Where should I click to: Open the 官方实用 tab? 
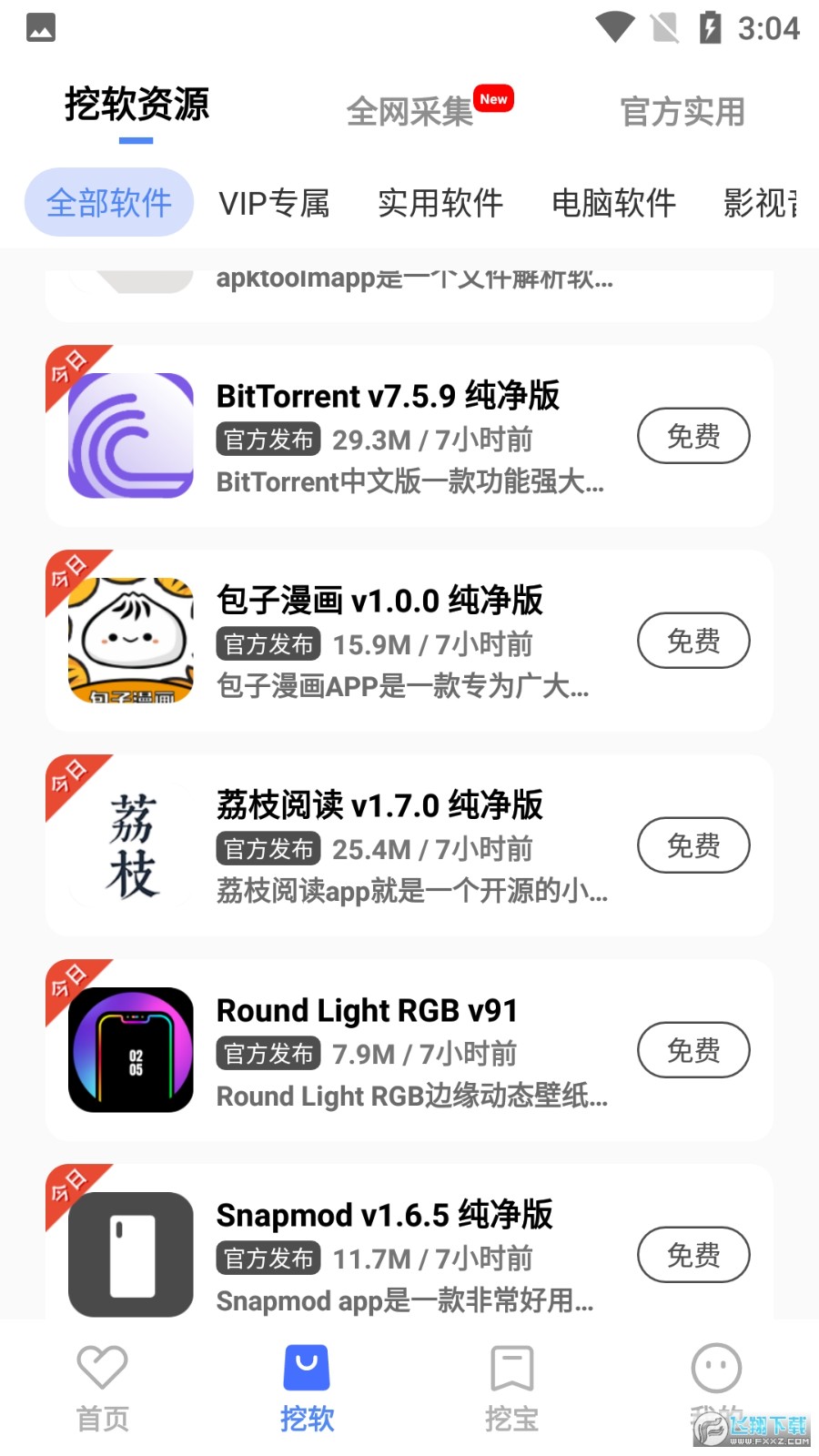[x=682, y=111]
